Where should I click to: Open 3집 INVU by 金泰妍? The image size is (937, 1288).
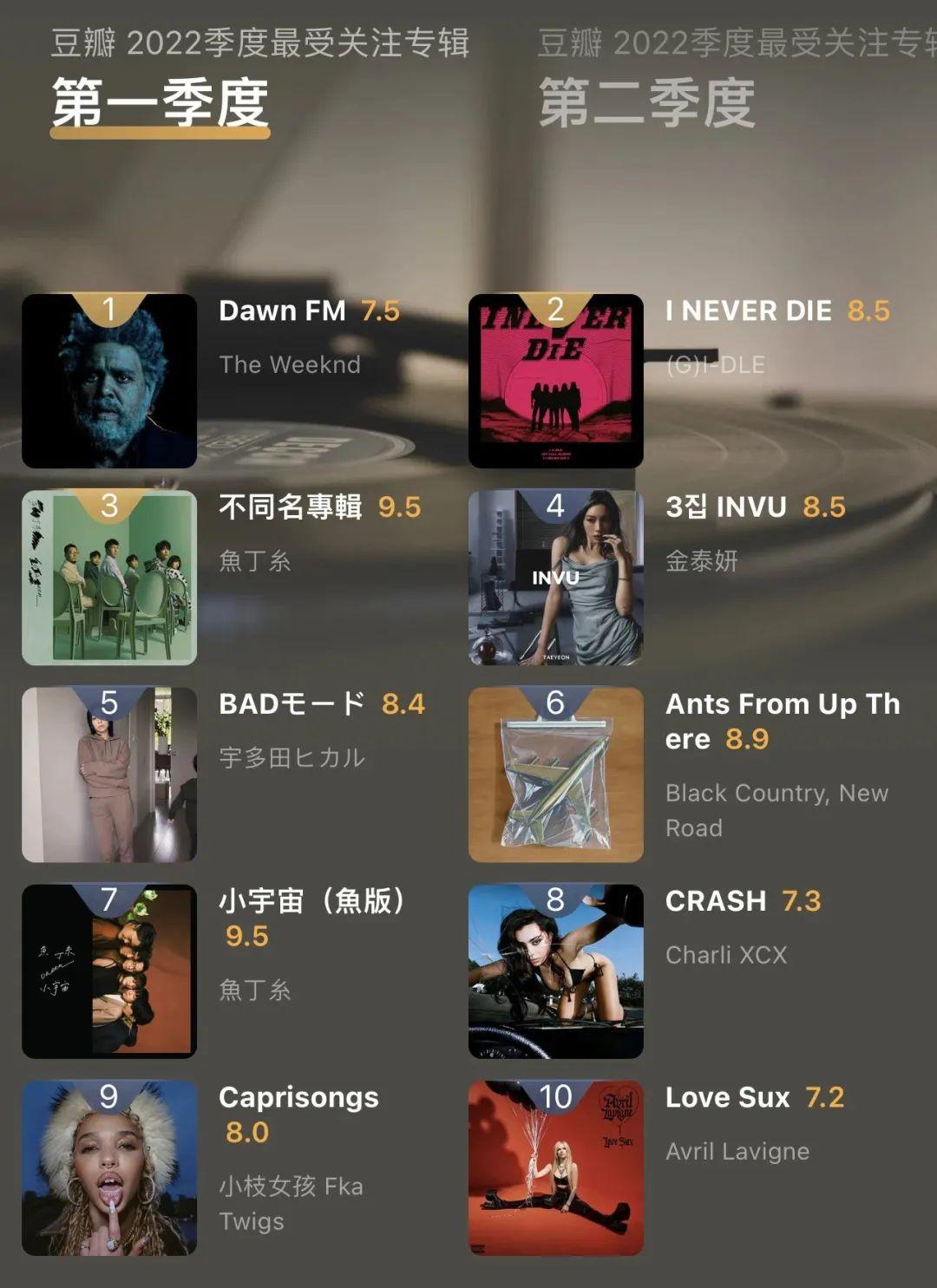[556, 578]
